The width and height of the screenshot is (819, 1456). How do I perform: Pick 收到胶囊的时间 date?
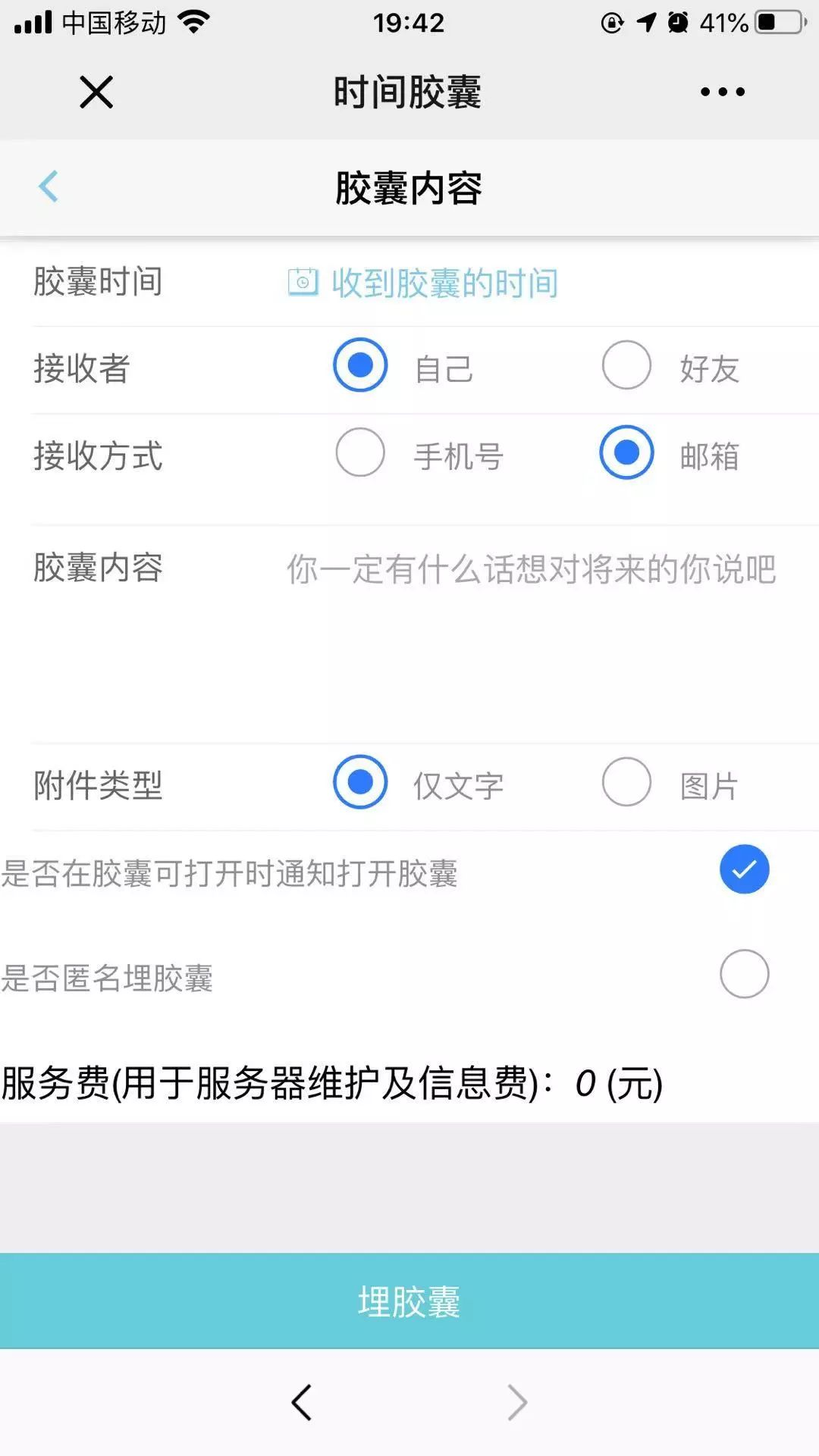tap(423, 283)
